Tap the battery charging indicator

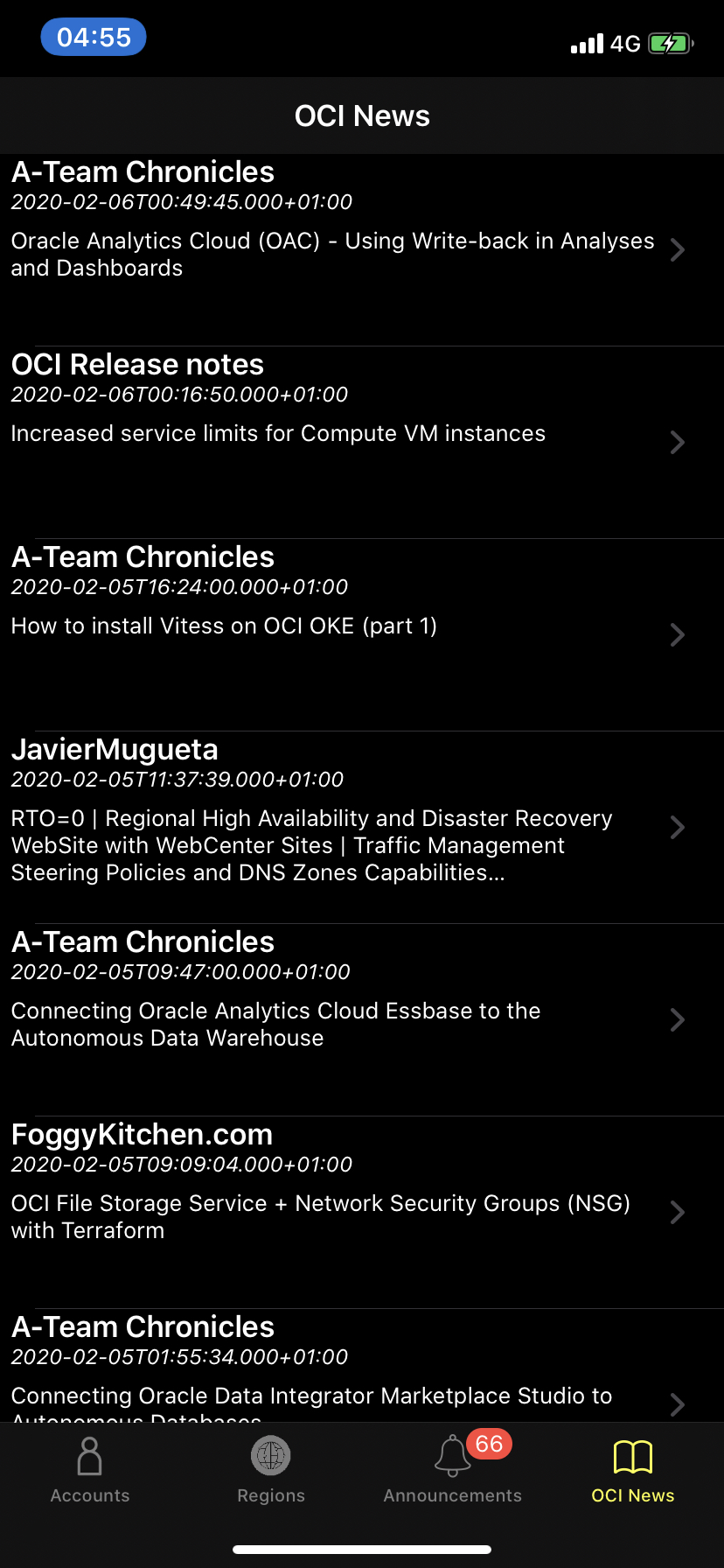(x=670, y=43)
